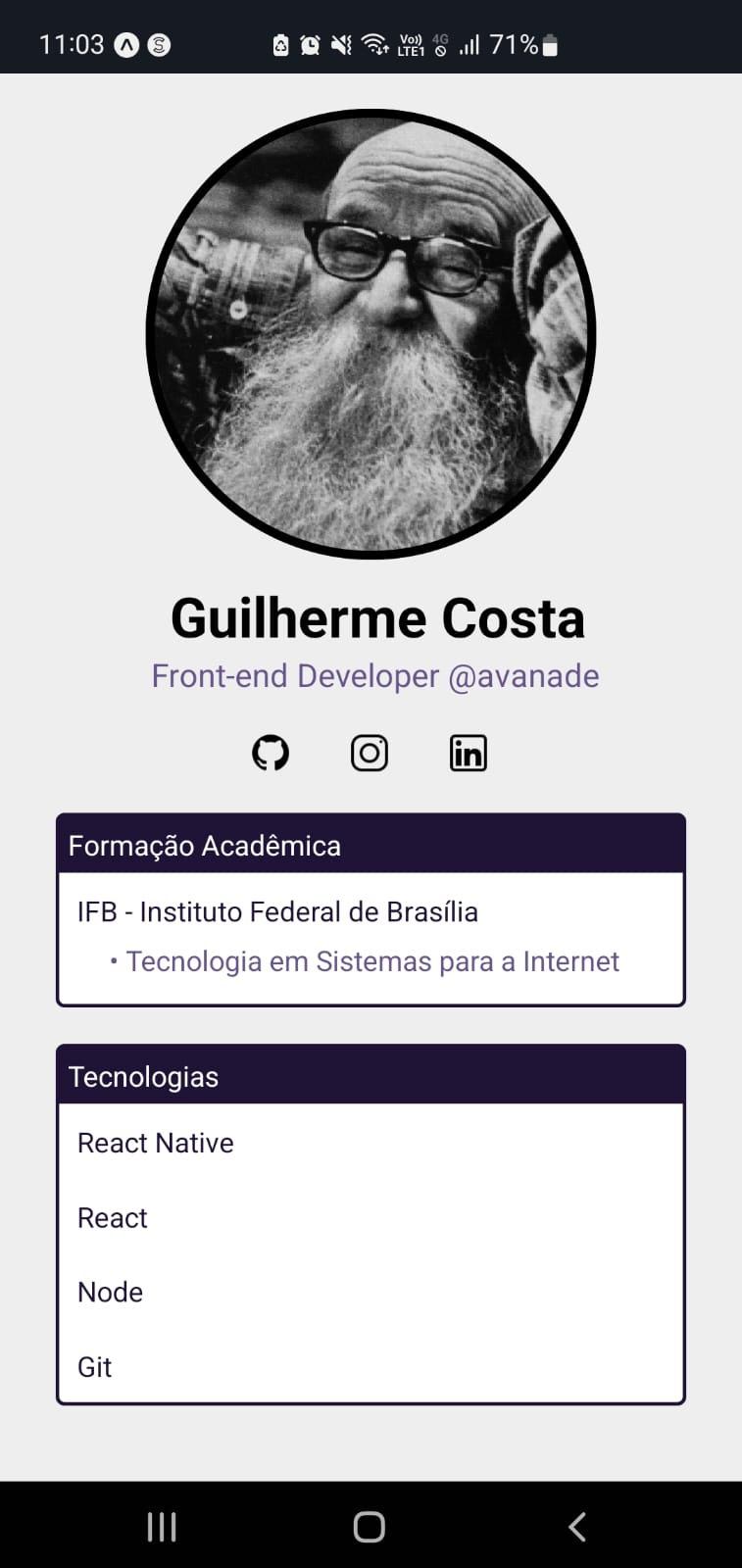The image size is (742, 1568).
Task: Tap the Tecnologias section header
Action: point(143,1076)
